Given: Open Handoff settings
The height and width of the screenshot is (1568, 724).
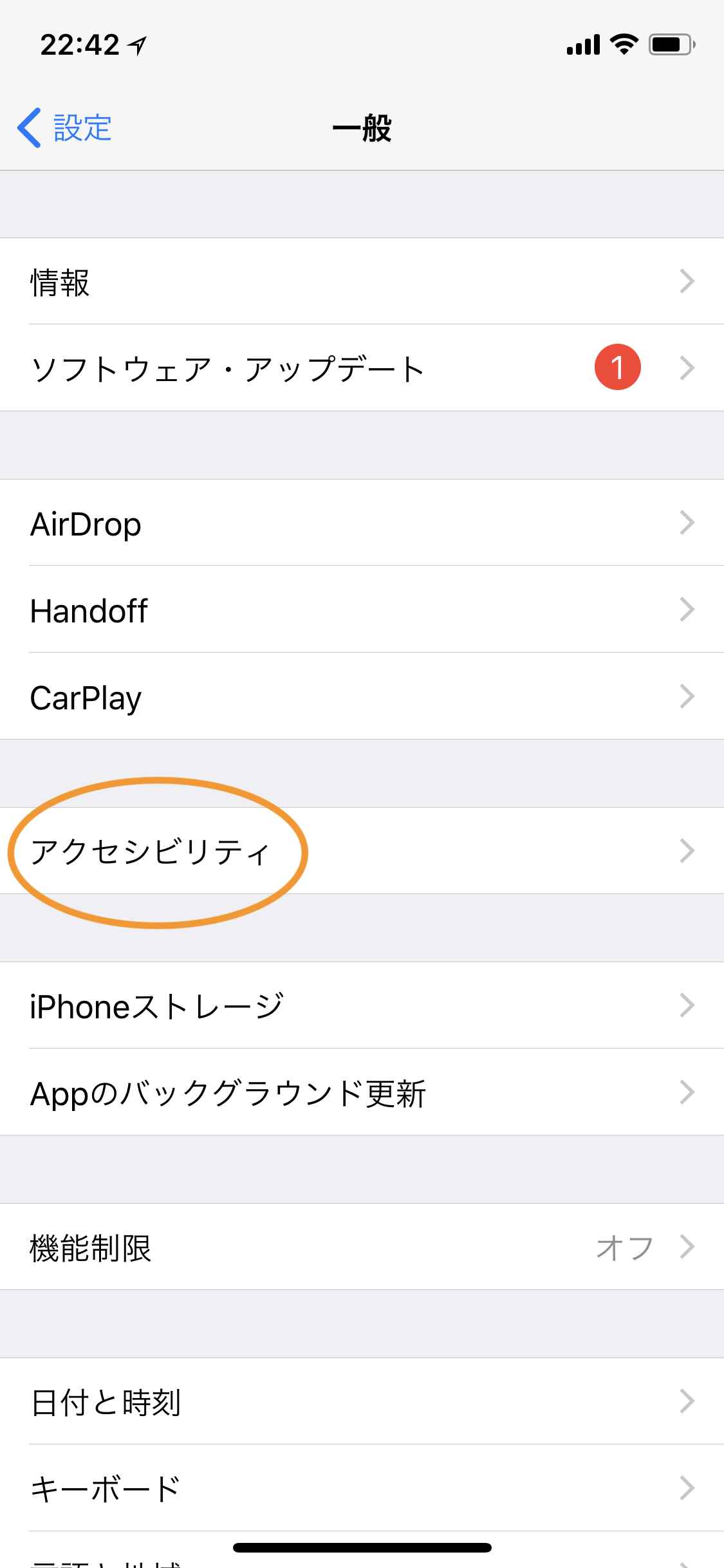Looking at the screenshot, I should pyautogui.click(x=362, y=610).
